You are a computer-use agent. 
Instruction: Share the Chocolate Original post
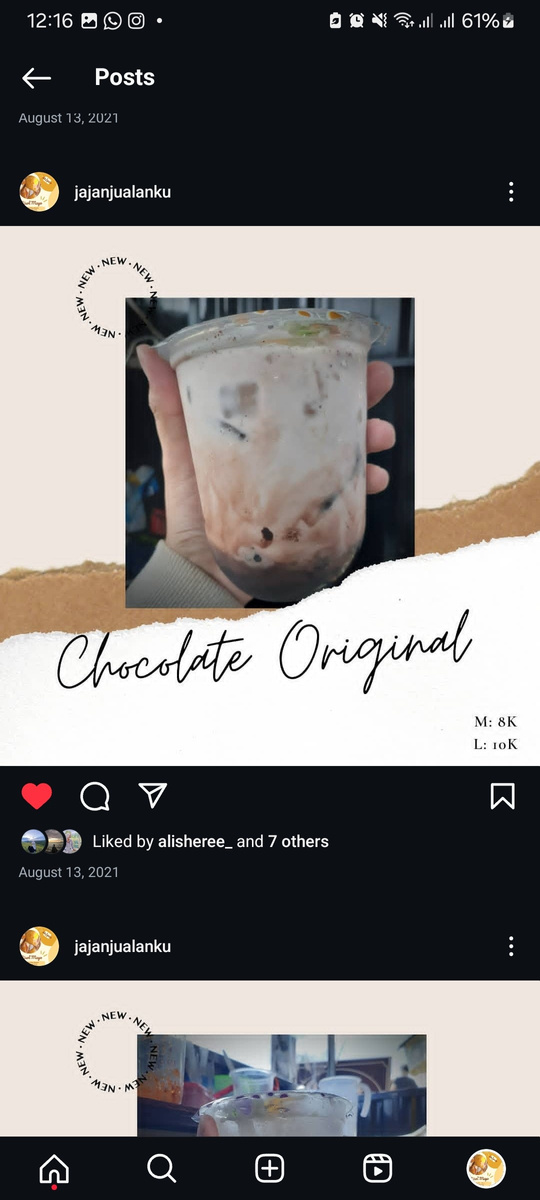[152, 795]
